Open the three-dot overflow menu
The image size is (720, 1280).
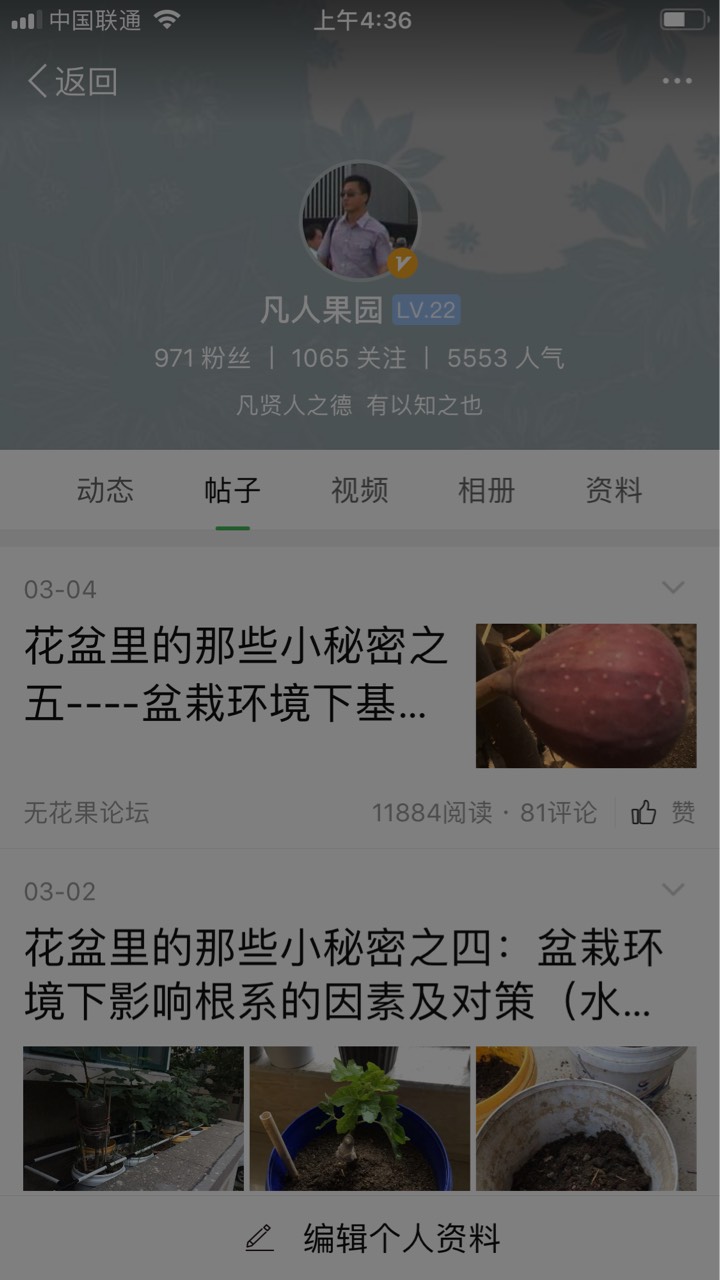point(676,81)
